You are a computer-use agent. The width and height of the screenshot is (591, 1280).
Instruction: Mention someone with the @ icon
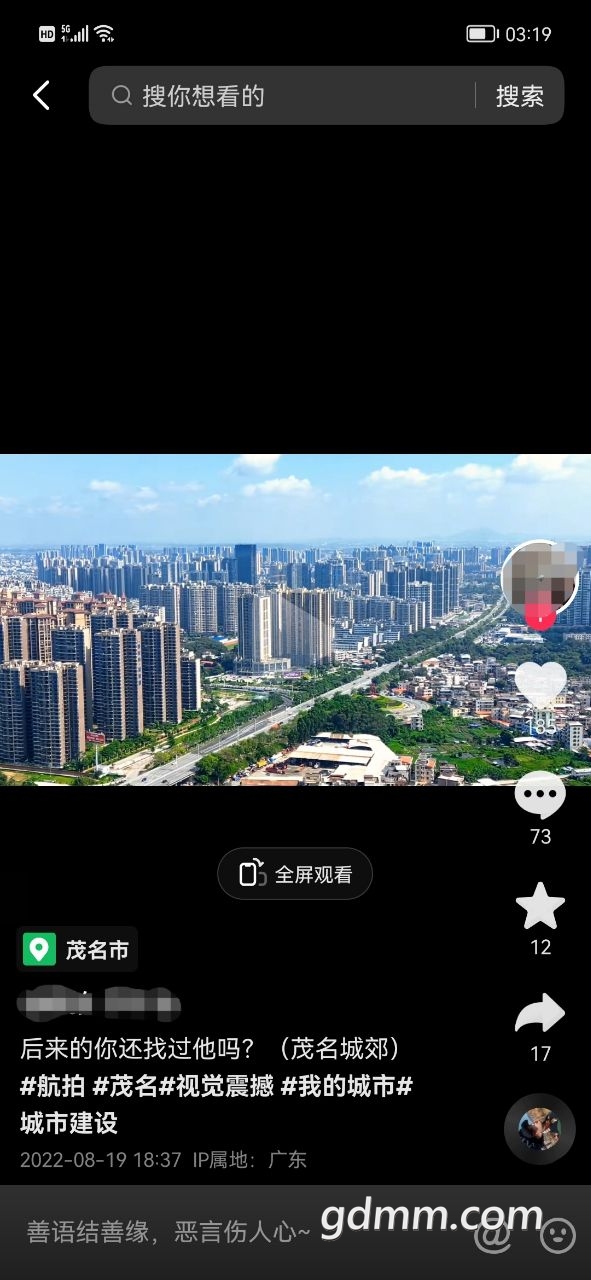pyautogui.click(x=493, y=1235)
